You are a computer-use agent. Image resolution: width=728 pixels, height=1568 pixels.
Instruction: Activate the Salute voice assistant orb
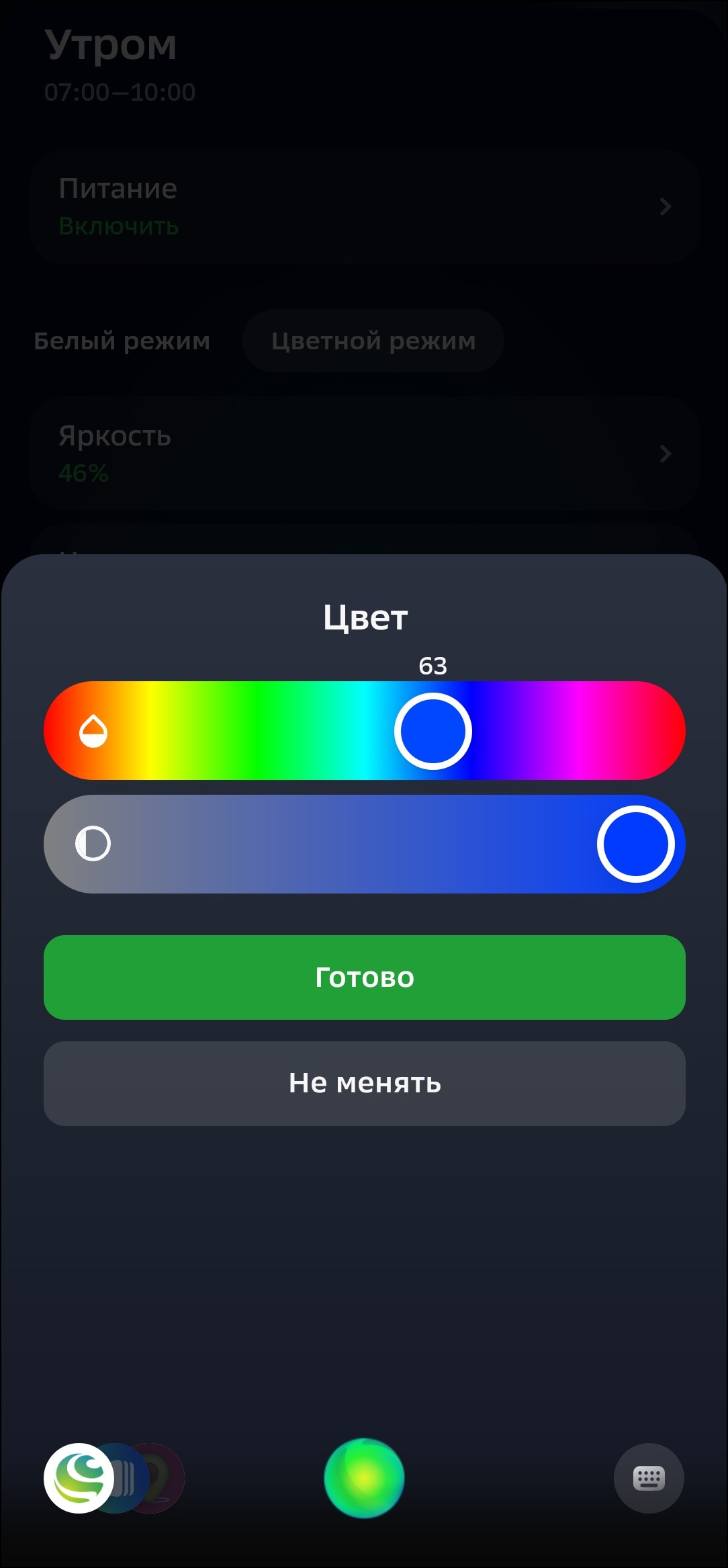(364, 1478)
